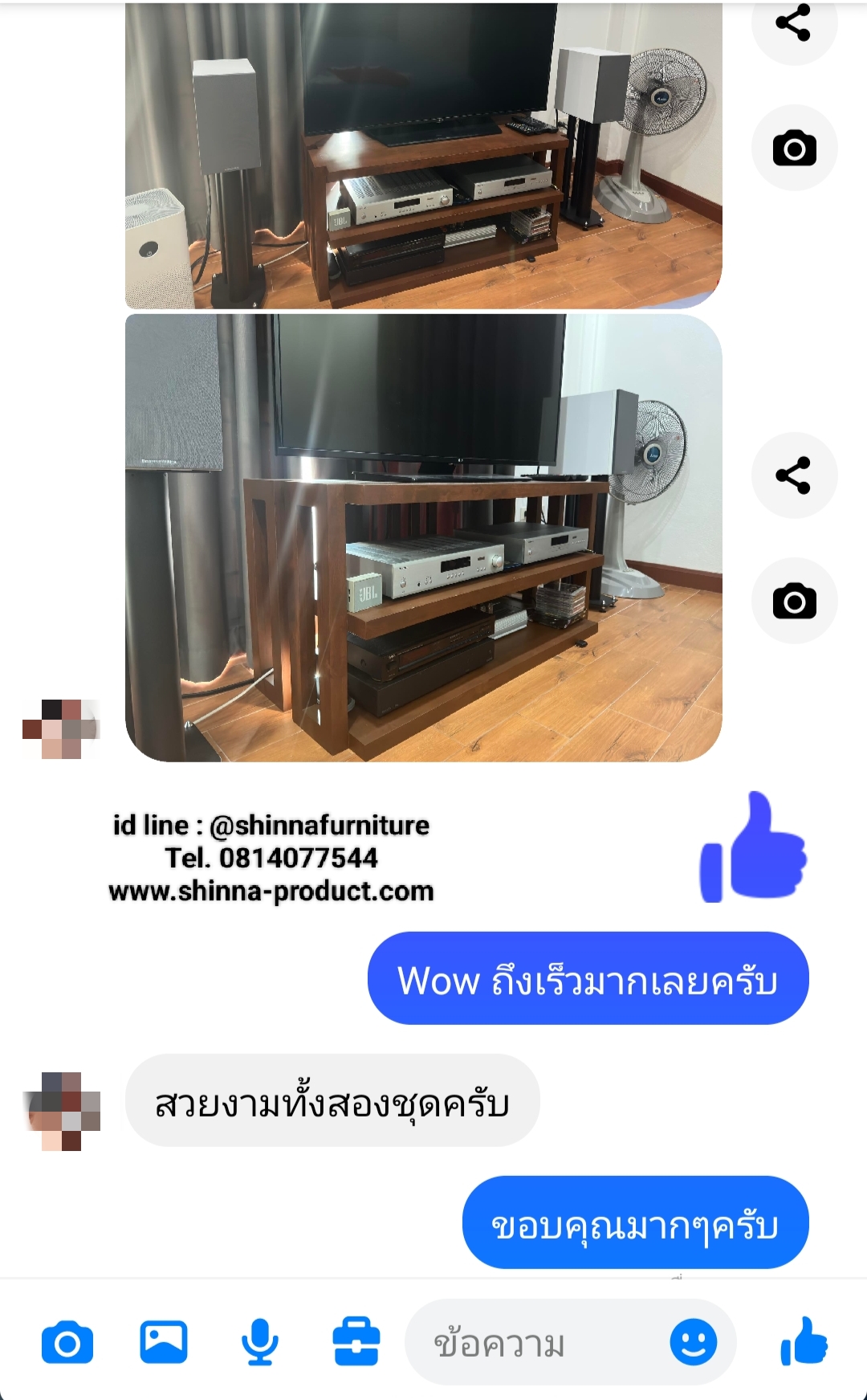Image resolution: width=867 pixels, height=1400 pixels.
Task: Share the last TV stand photo
Action: pyautogui.click(x=794, y=476)
